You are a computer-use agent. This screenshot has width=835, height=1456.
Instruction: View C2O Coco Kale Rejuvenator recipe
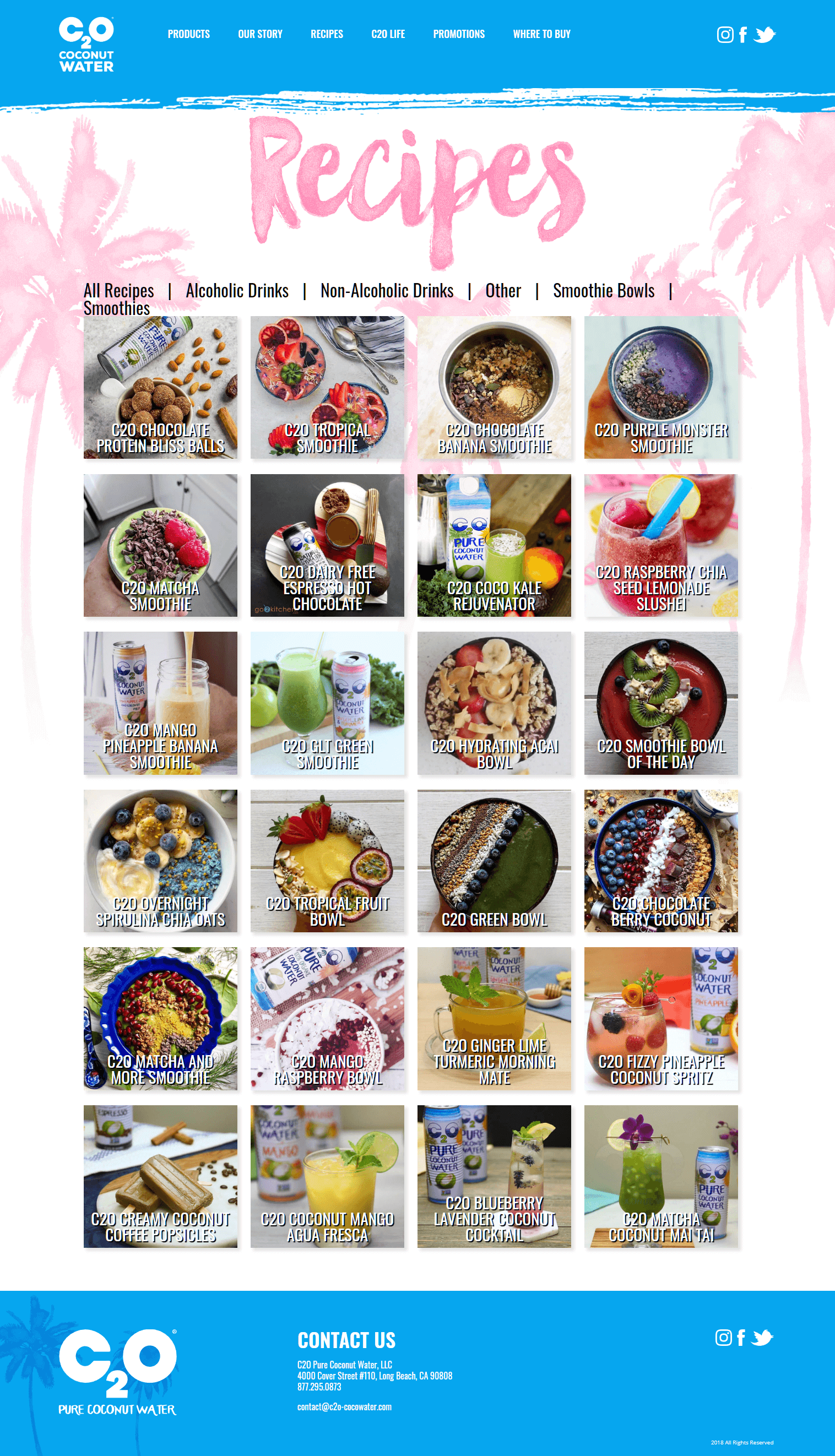point(494,545)
